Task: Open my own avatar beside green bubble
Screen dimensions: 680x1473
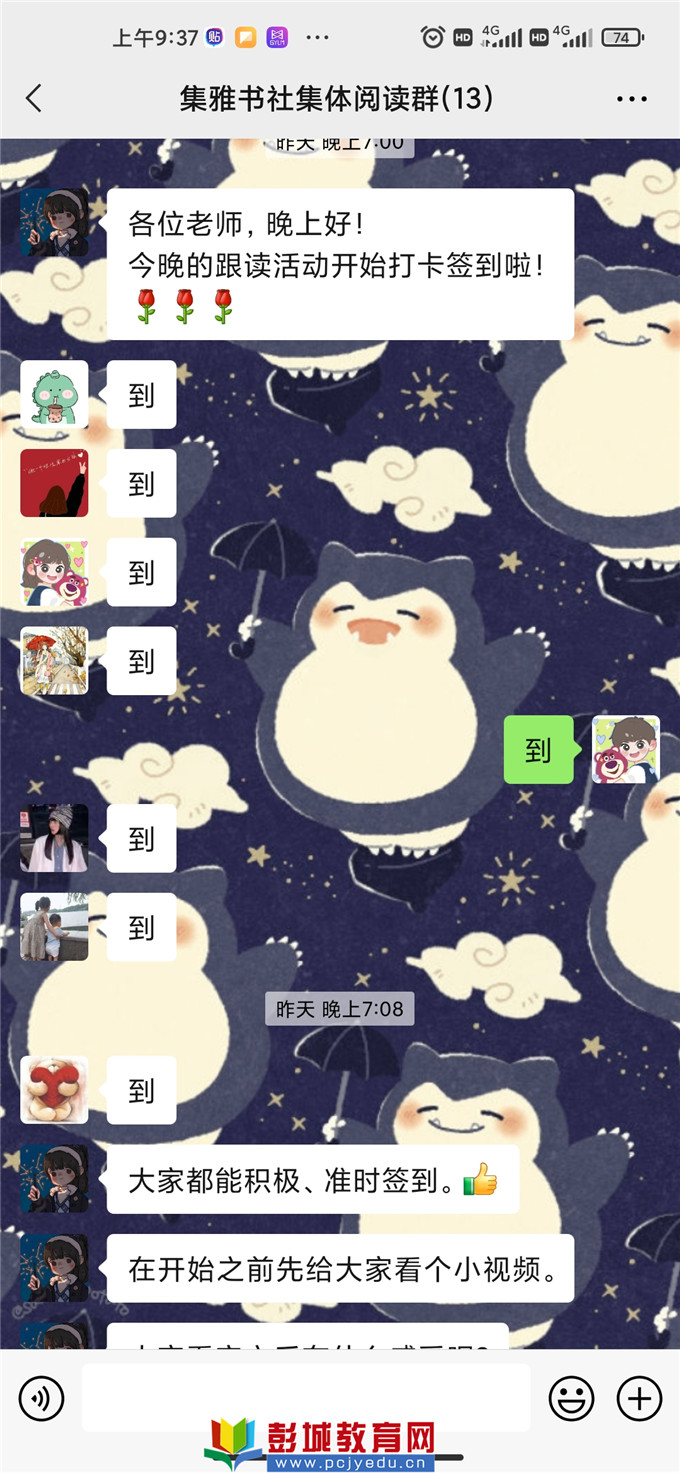Action: tap(626, 749)
